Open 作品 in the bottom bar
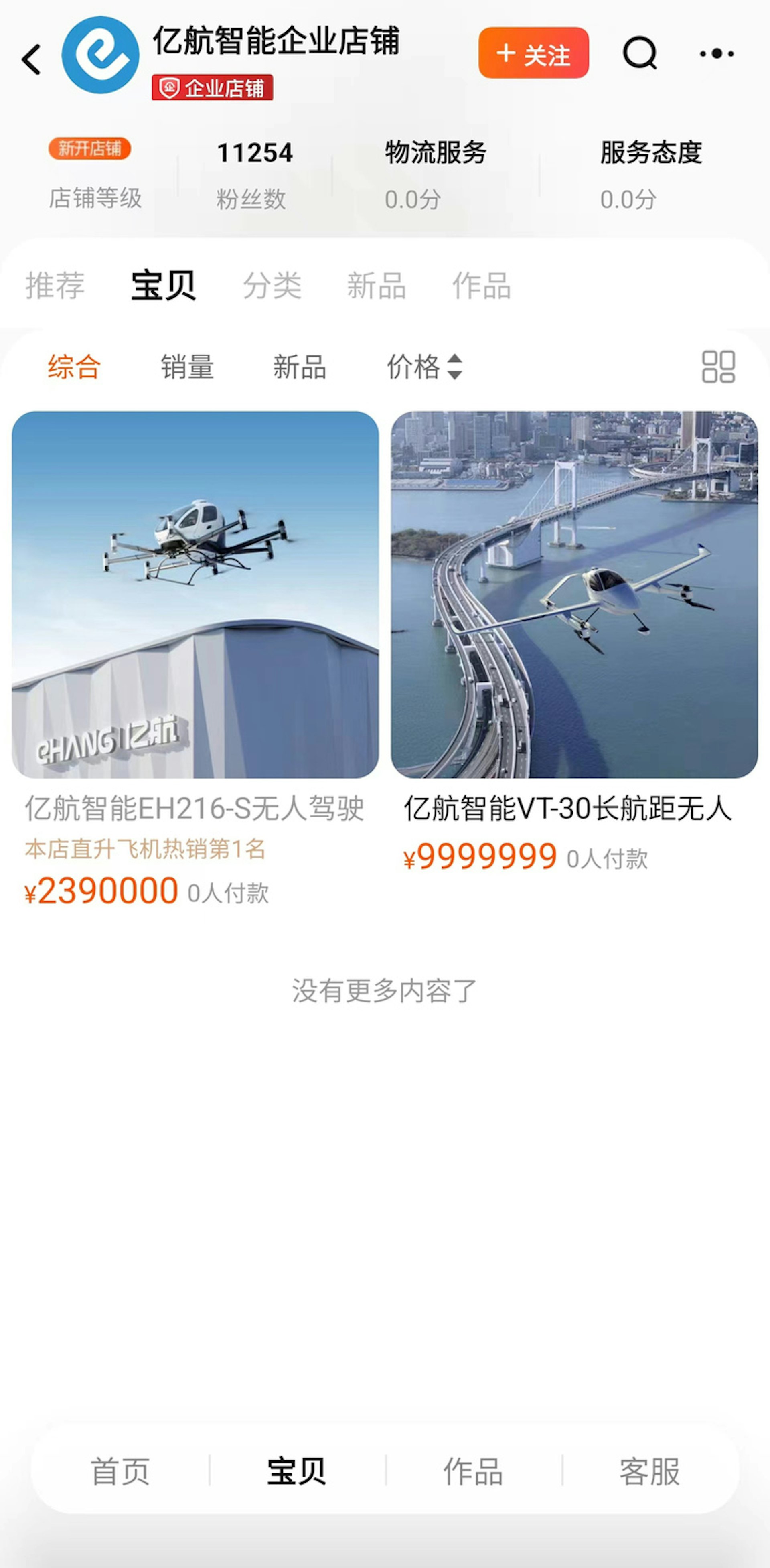Image resolution: width=770 pixels, height=1568 pixels. point(473,1472)
